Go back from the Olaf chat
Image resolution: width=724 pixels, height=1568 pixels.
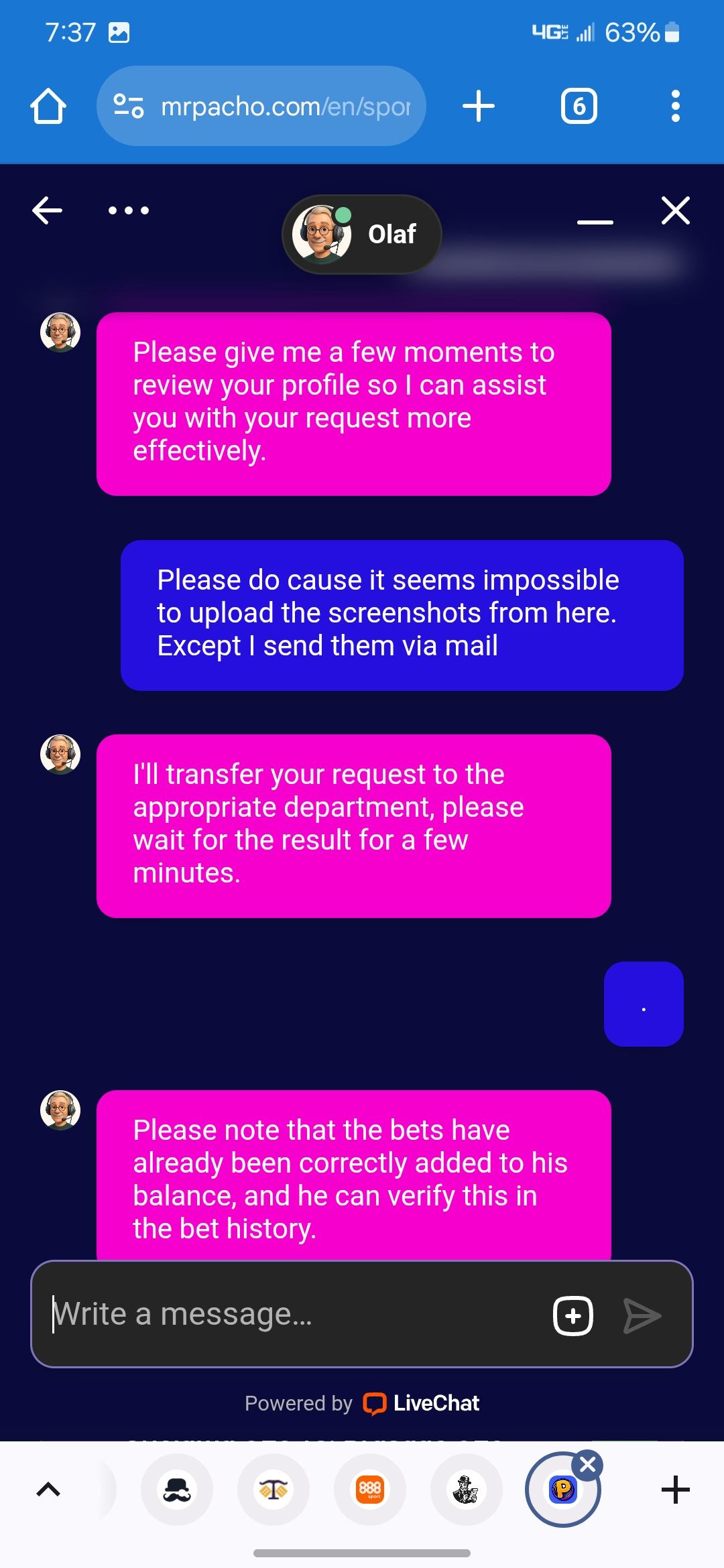click(47, 210)
